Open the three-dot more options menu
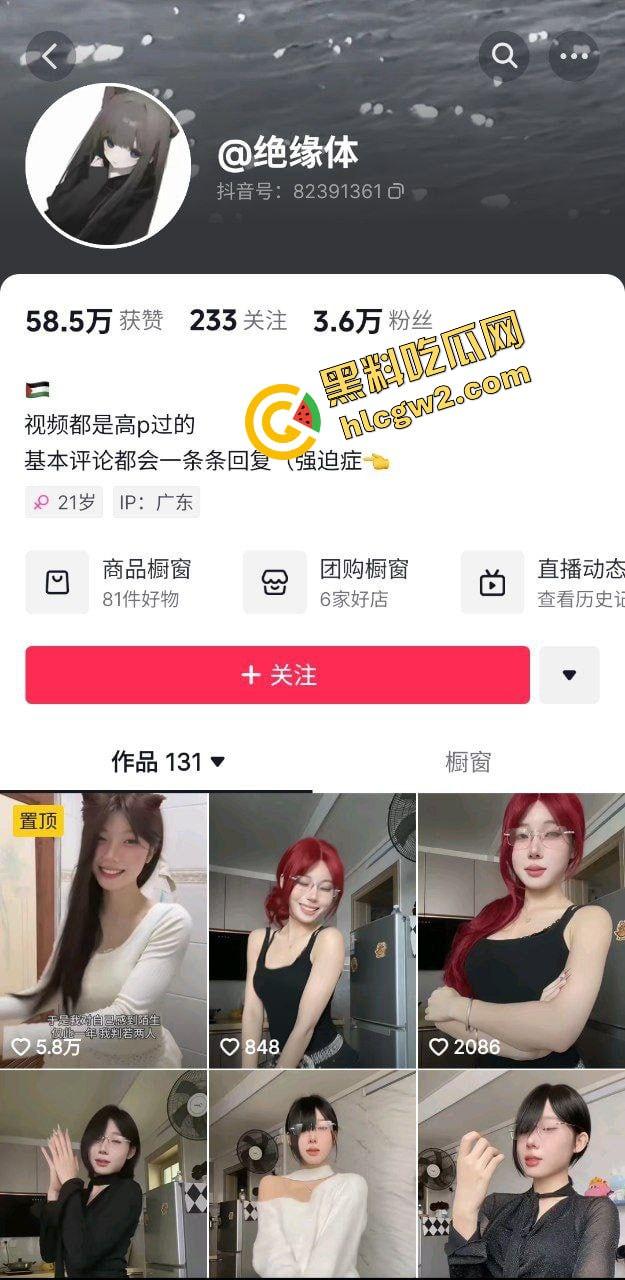 574,57
